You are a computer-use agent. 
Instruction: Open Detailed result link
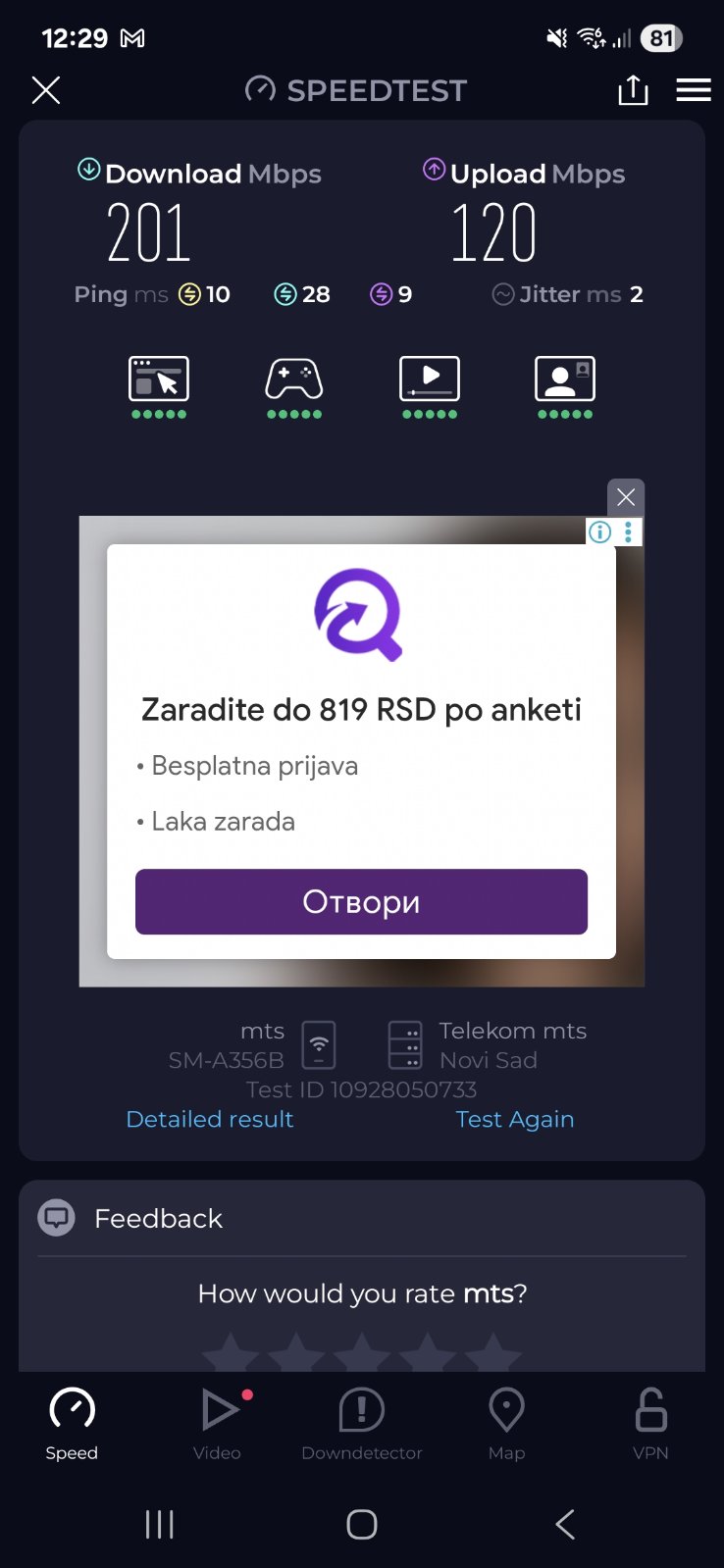pyautogui.click(x=210, y=1119)
